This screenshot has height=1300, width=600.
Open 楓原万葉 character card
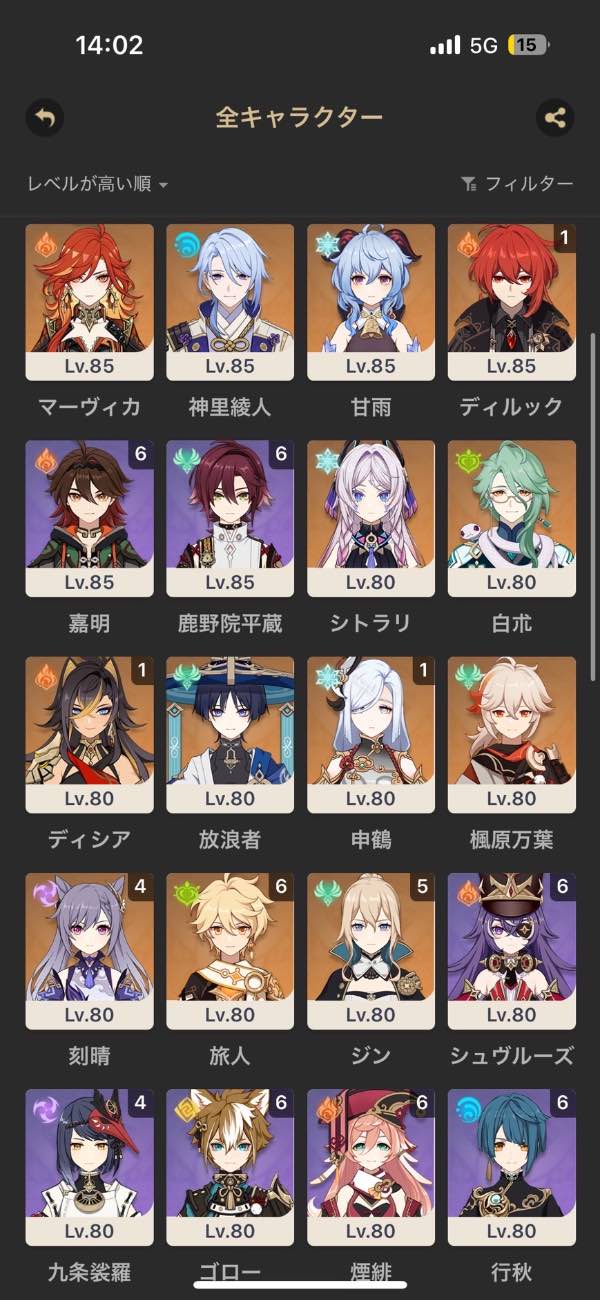512,734
